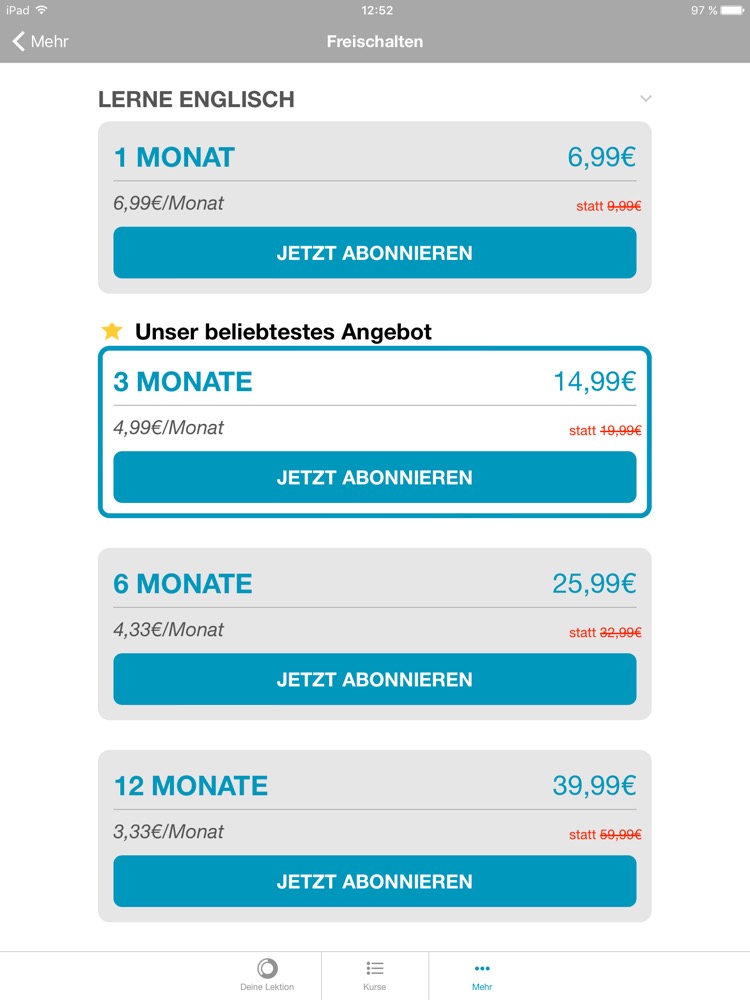The height and width of the screenshot is (1000, 750).
Task: Subscribe to the 1 Monat plan
Action: pyautogui.click(x=374, y=253)
